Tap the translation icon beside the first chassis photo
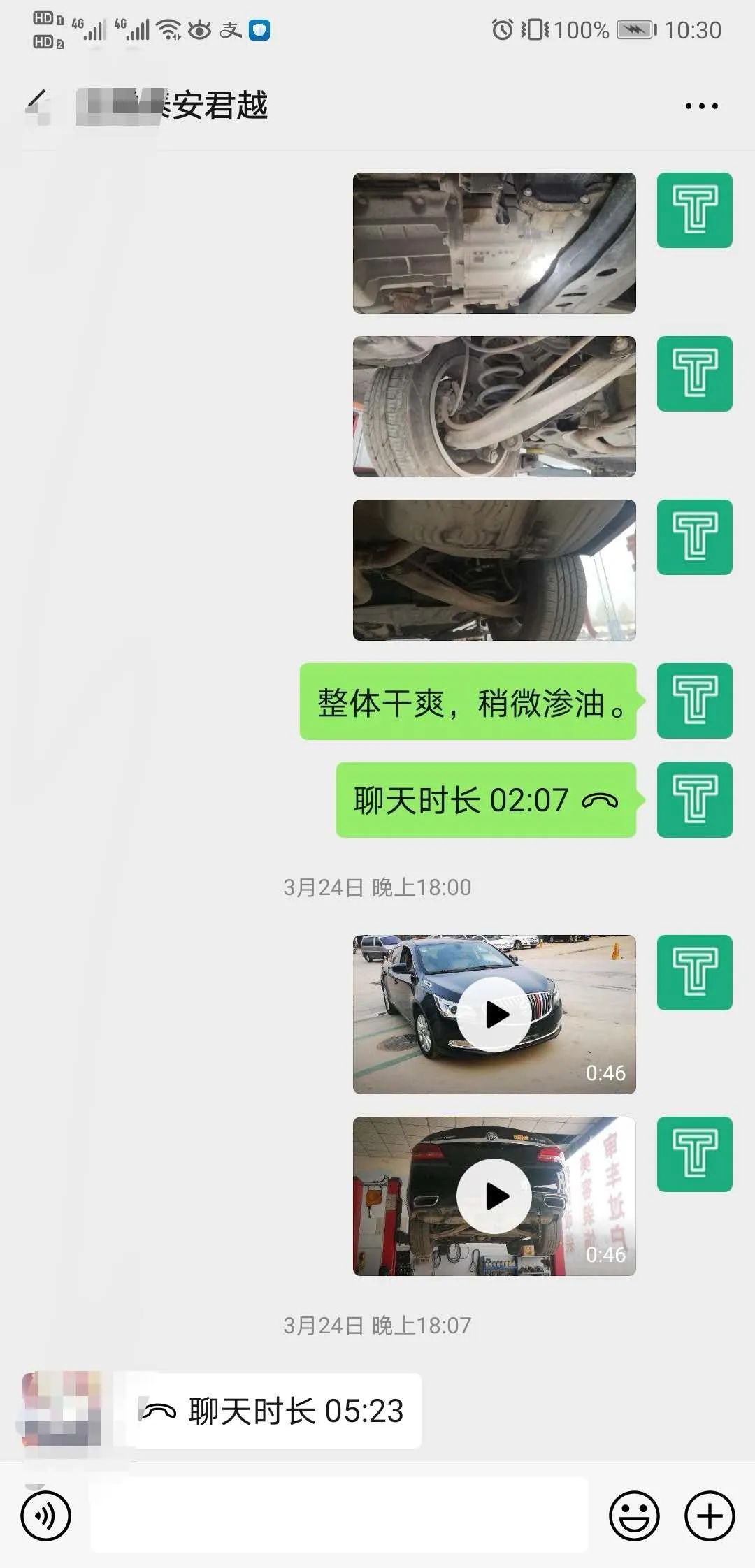 point(694,208)
